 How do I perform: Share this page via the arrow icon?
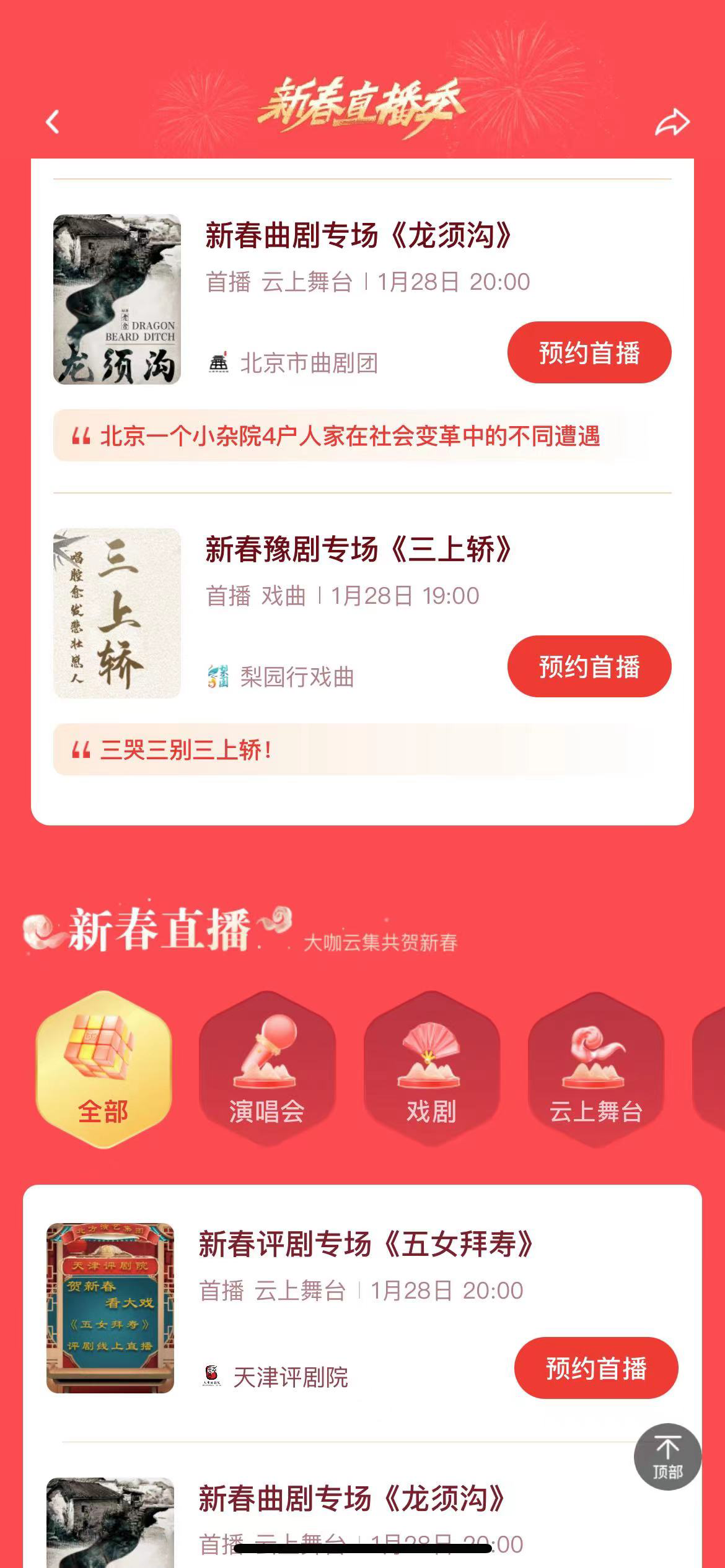point(672,122)
